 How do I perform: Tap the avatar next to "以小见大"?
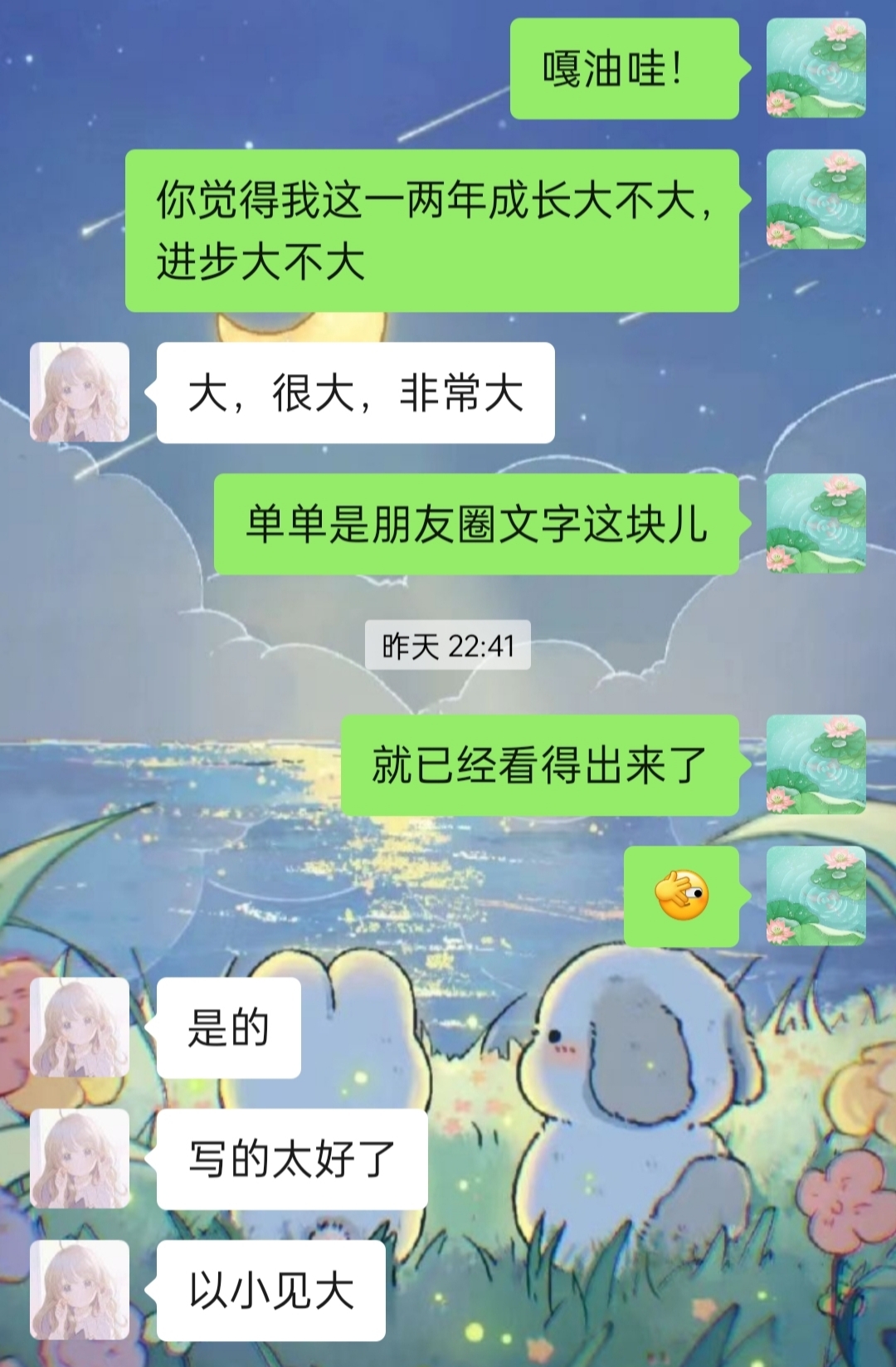(x=80, y=1290)
